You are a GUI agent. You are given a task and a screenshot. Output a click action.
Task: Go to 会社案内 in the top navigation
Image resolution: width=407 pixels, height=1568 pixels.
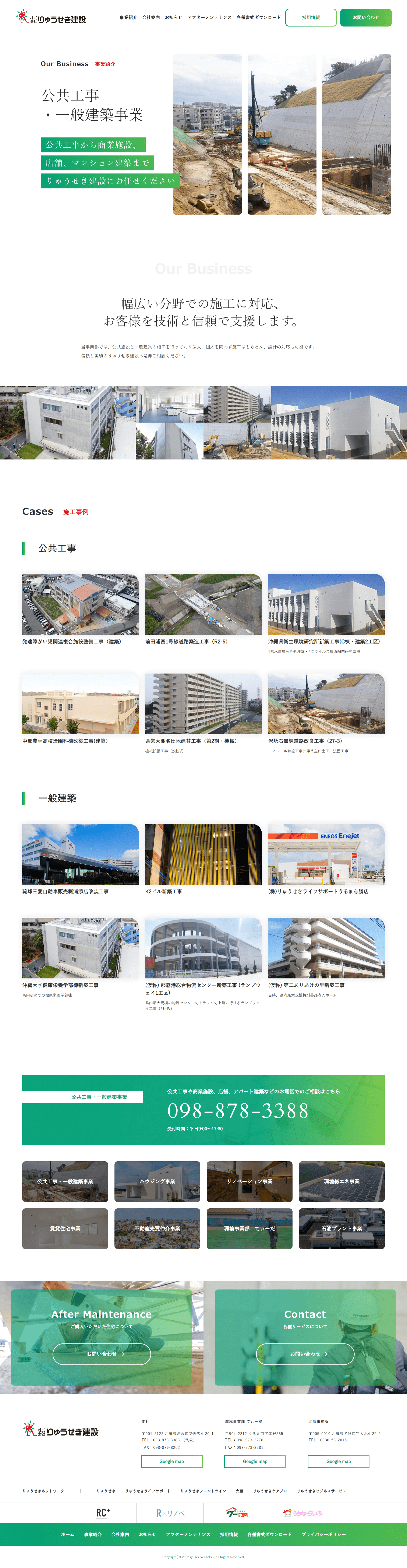(x=151, y=18)
